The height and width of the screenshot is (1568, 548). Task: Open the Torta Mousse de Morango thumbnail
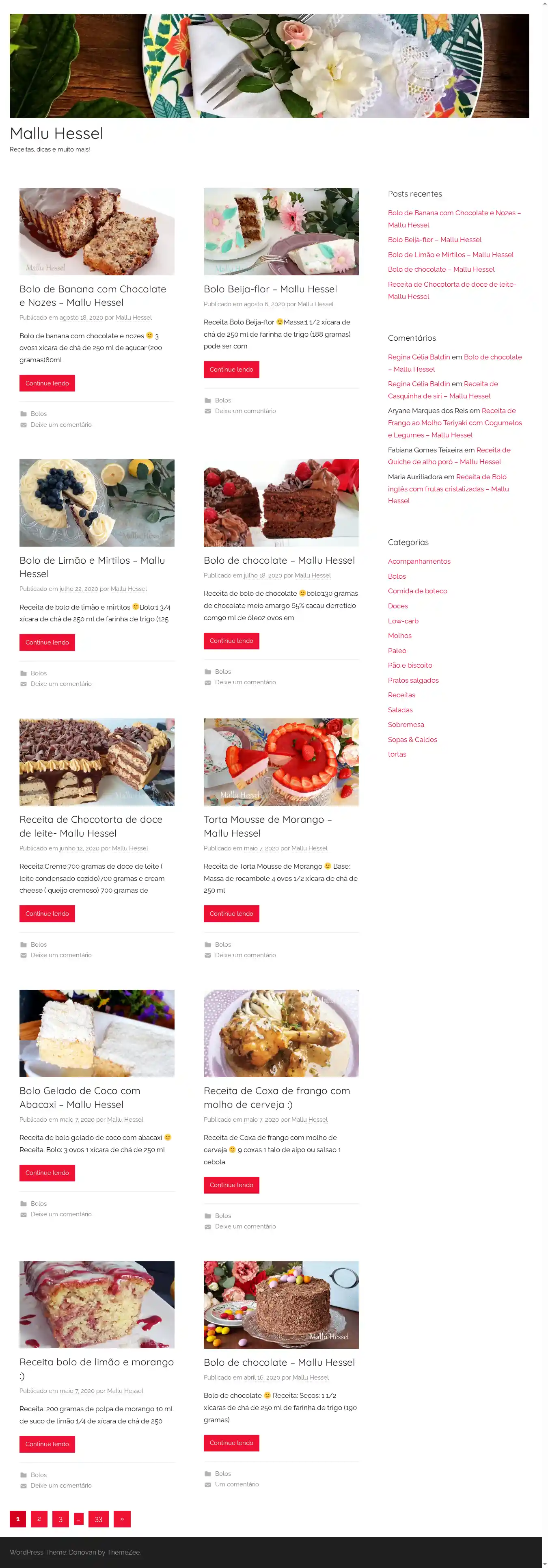tap(281, 761)
